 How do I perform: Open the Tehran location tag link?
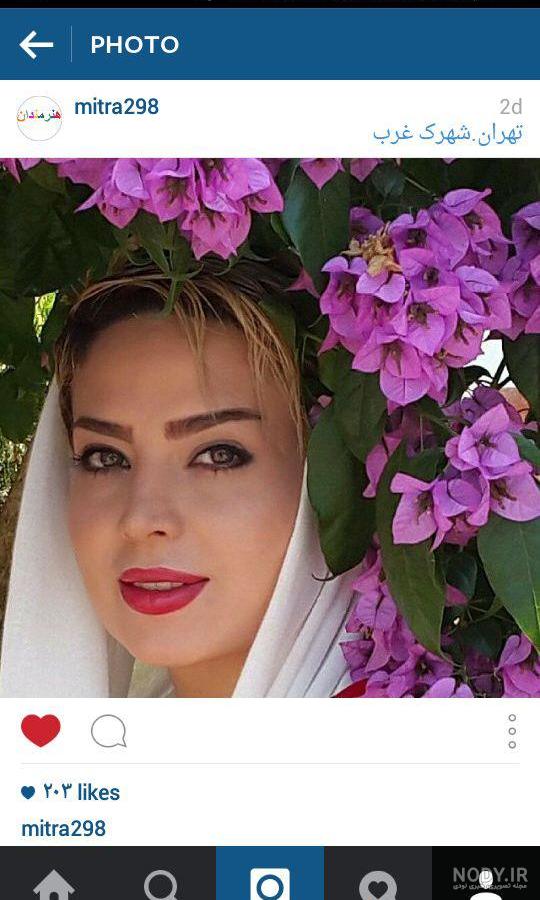click(448, 133)
